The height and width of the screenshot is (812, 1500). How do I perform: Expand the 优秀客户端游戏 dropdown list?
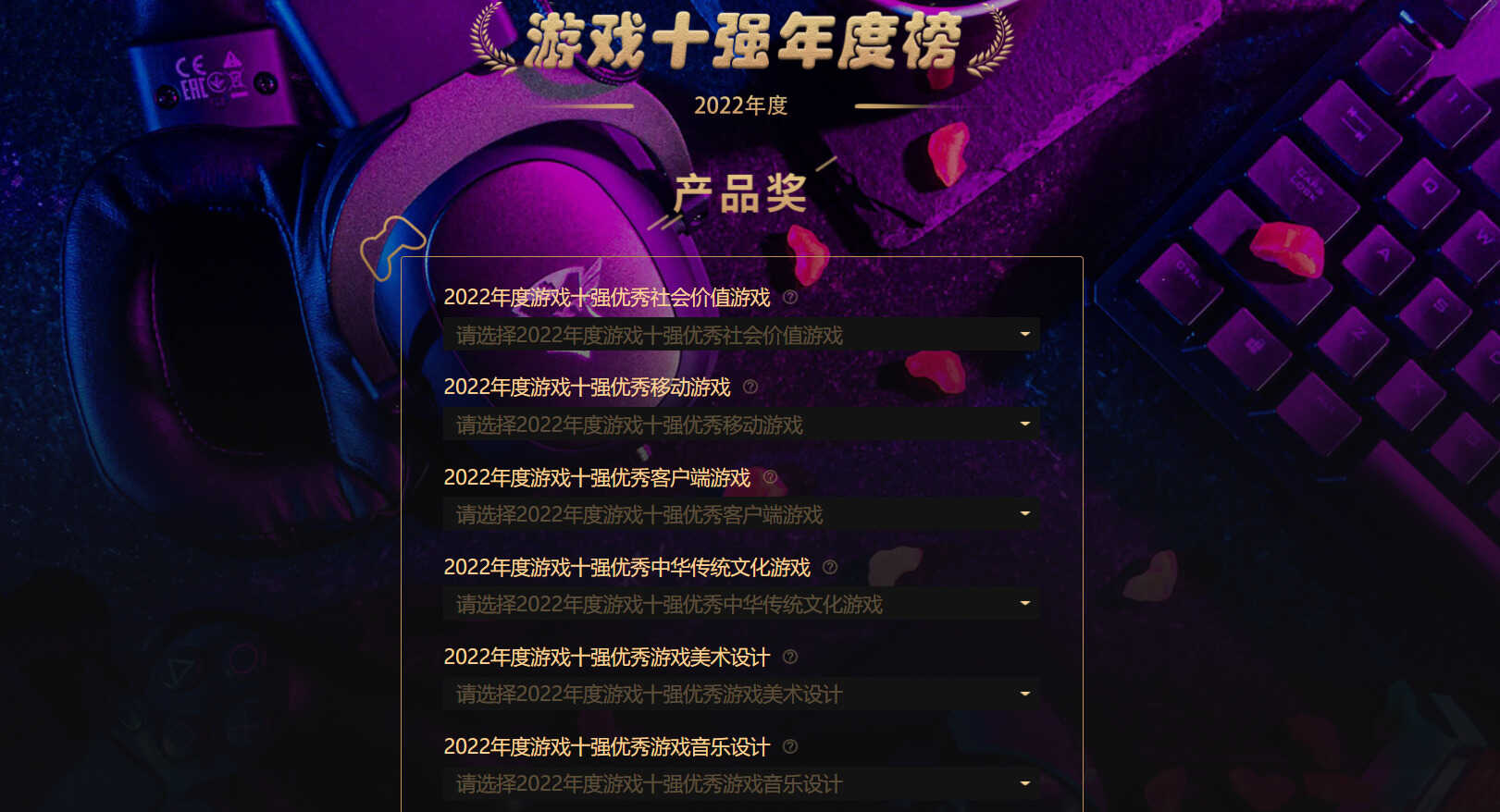[740, 514]
